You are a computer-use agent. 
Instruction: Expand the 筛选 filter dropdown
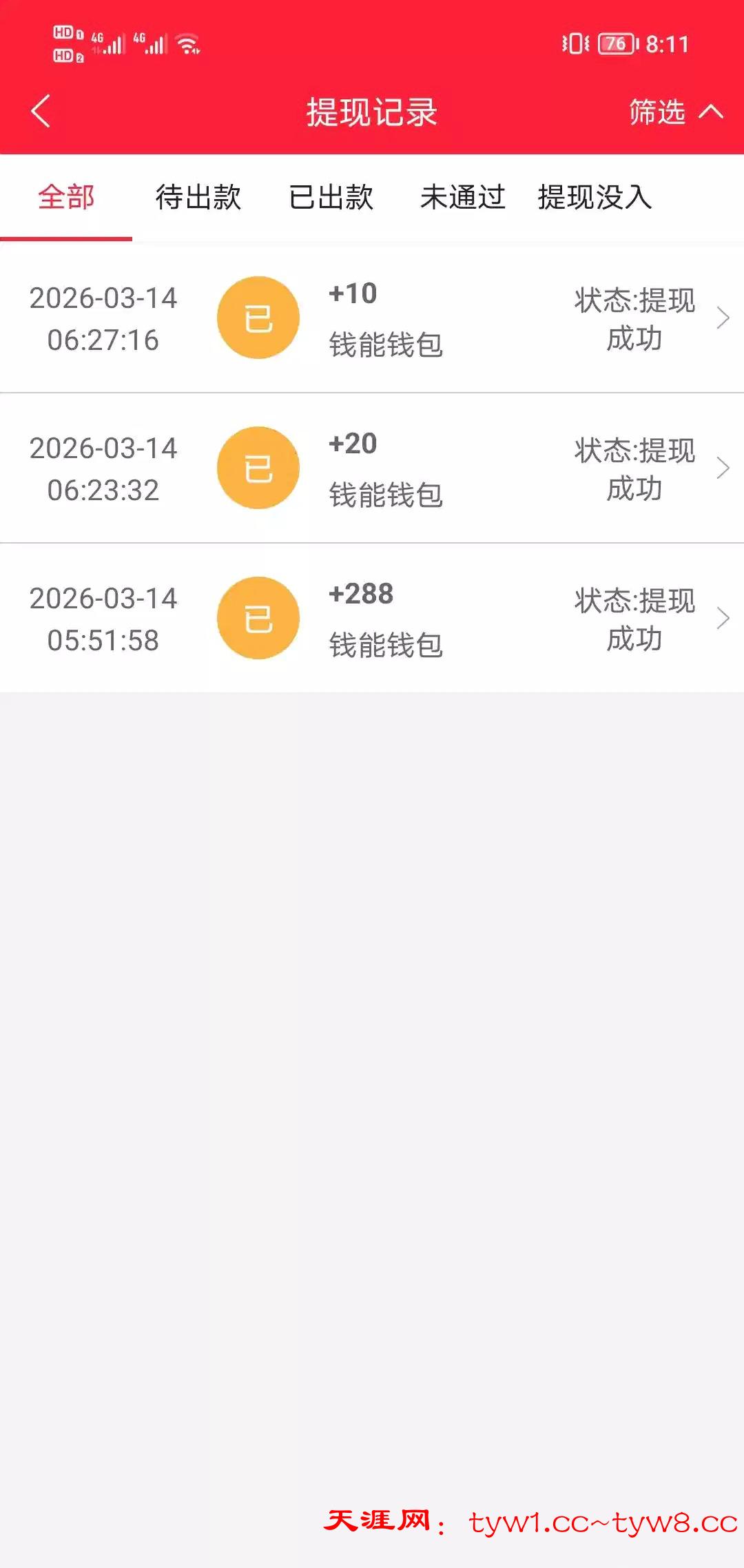(x=675, y=112)
